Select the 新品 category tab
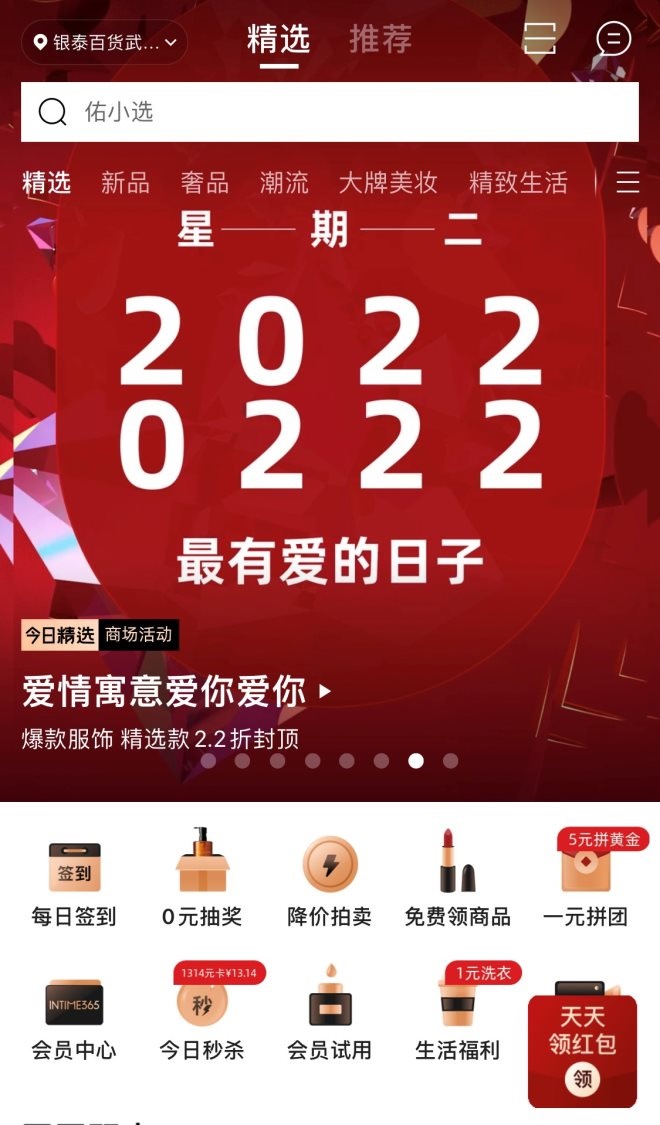The height and width of the screenshot is (1125, 660). coord(125,183)
